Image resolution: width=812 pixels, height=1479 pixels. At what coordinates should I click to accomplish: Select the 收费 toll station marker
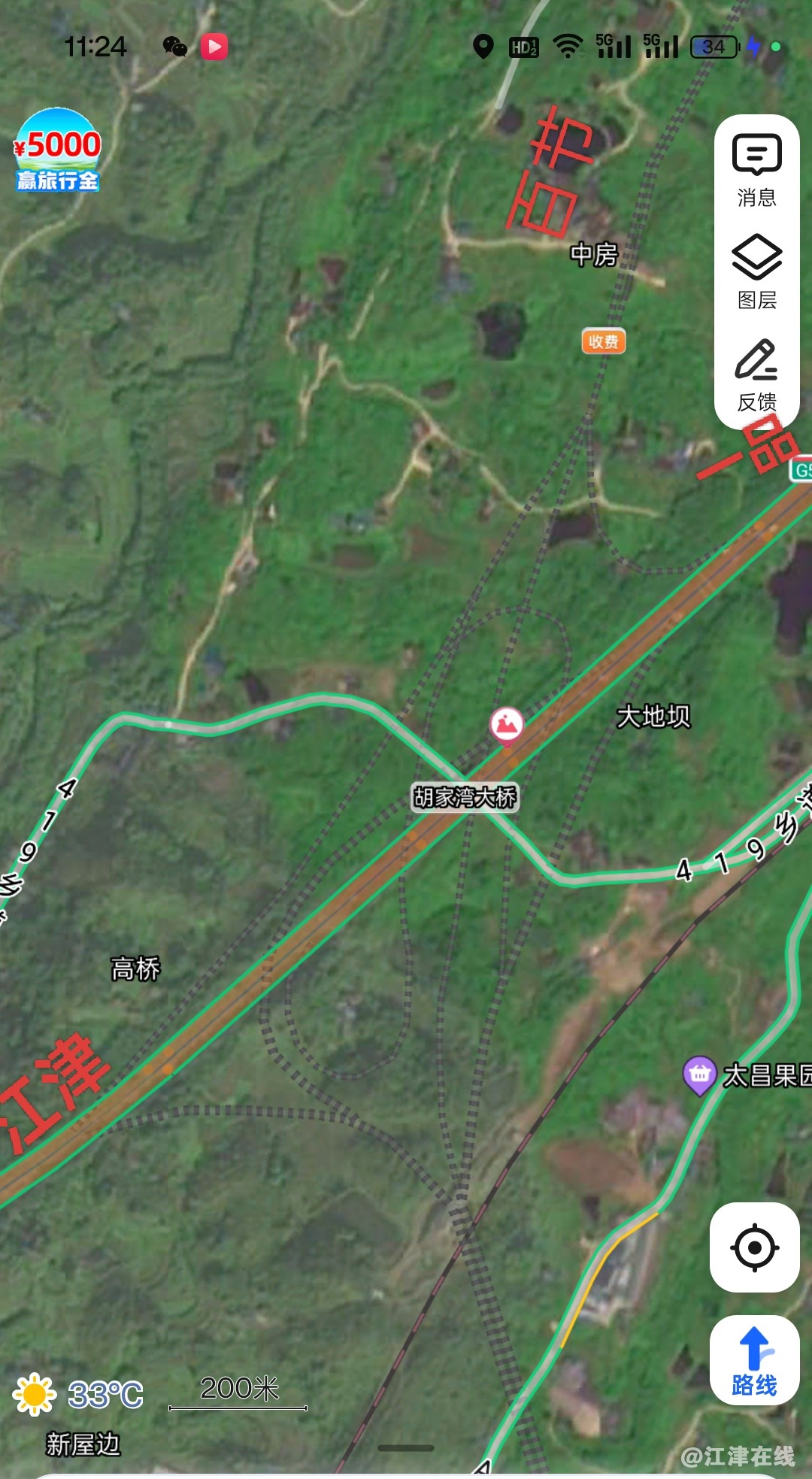click(603, 341)
